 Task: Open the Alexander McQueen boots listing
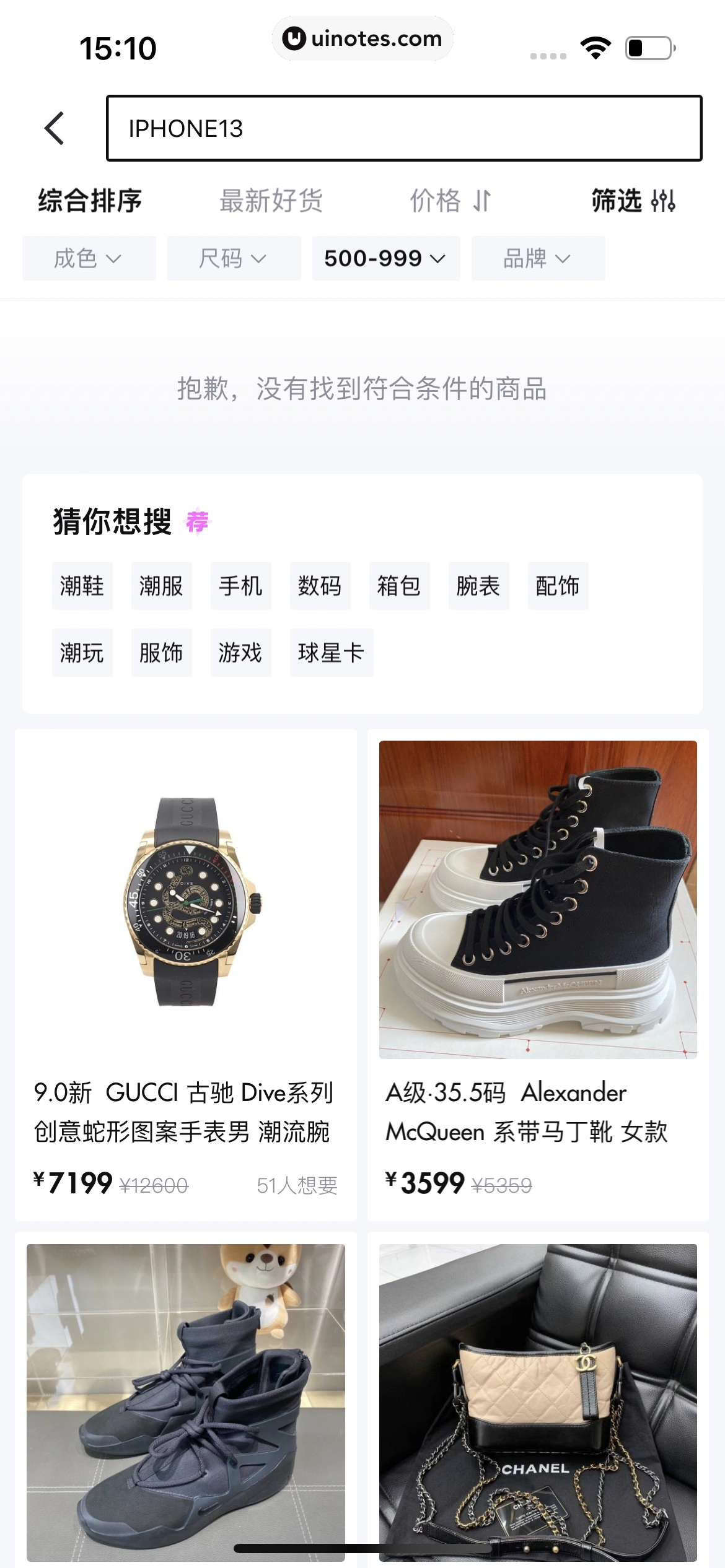pyautogui.click(x=537, y=973)
